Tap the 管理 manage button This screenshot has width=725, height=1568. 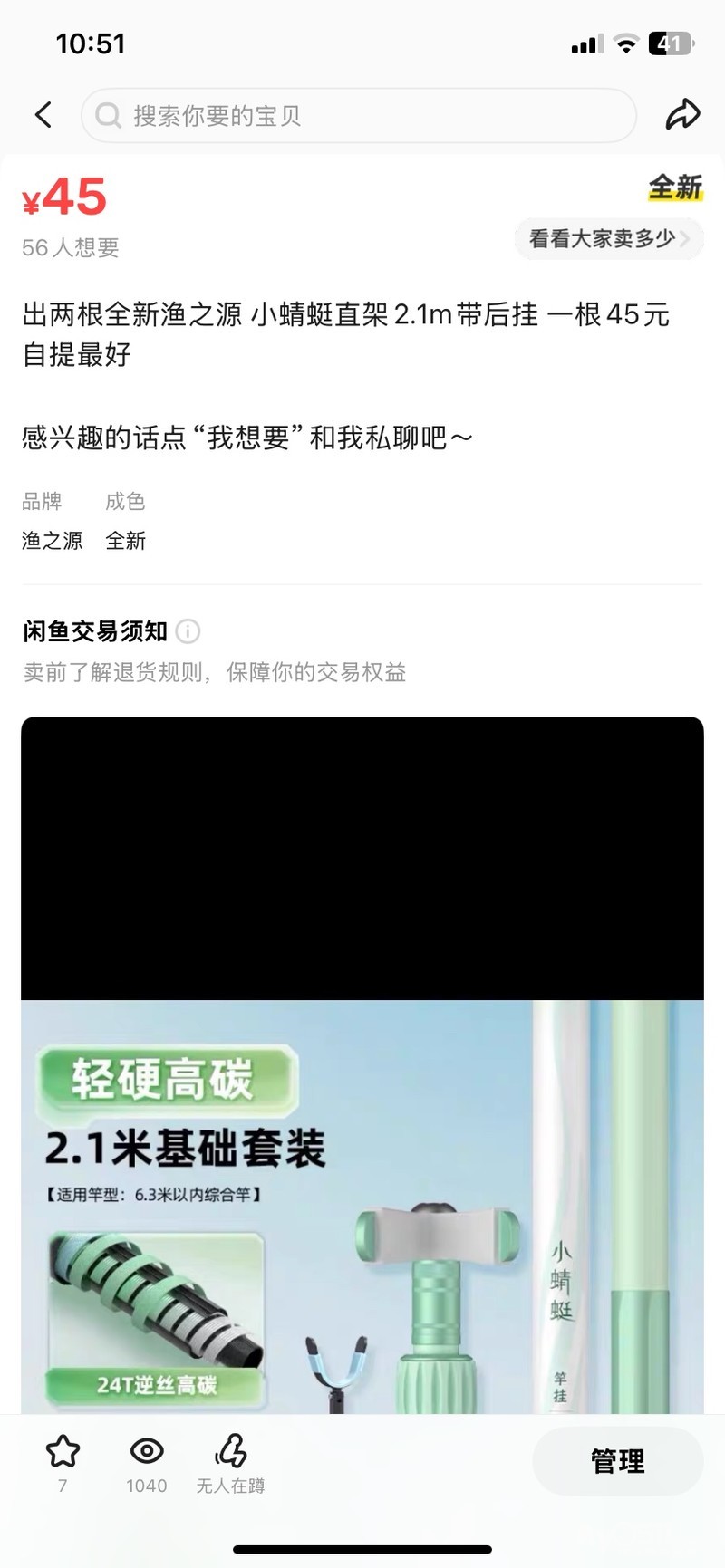pyautogui.click(x=617, y=1461)
